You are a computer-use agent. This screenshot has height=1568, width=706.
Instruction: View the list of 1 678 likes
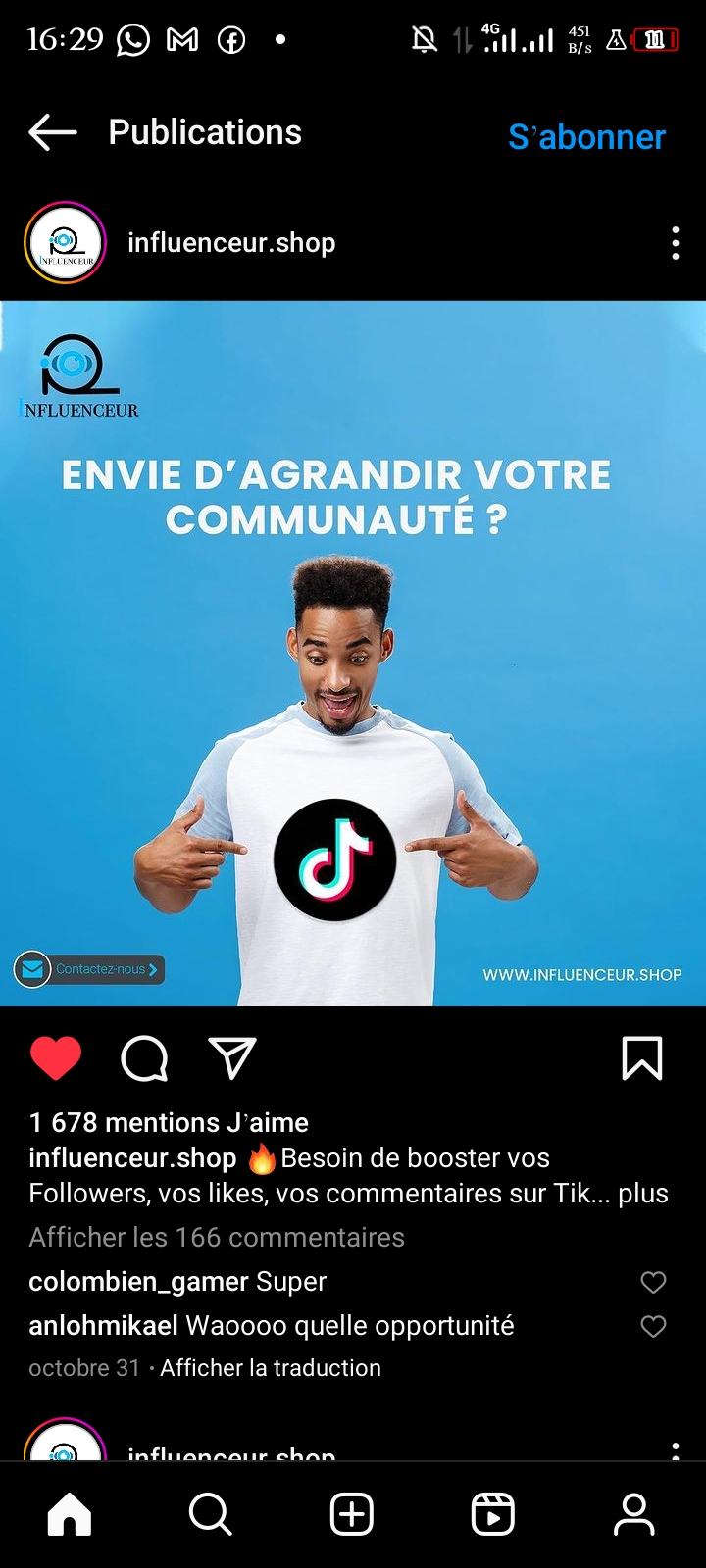point(169,1123)
